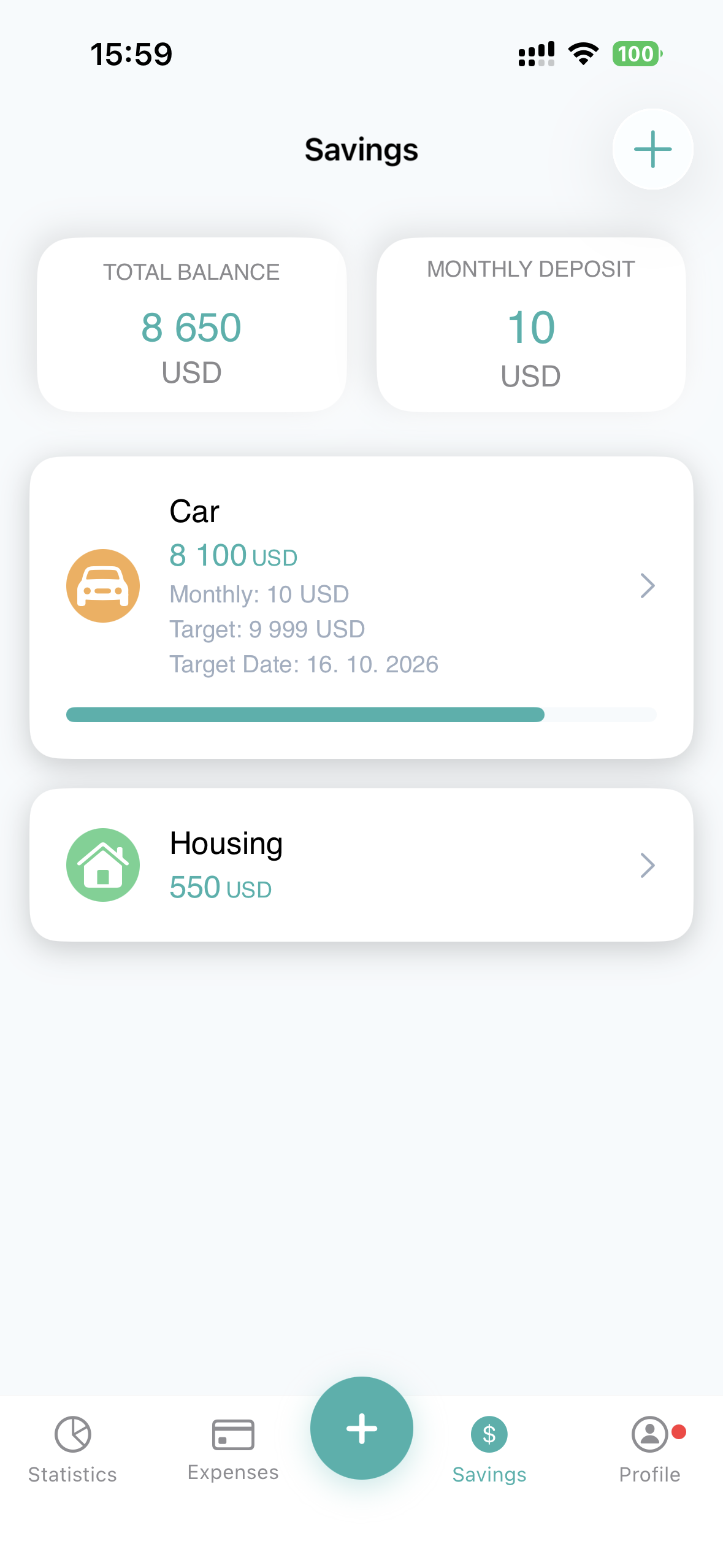This screenshot has width=723, height=1568.
Task: Add a new savings goal with plus icon
Action: pos(652,149)
